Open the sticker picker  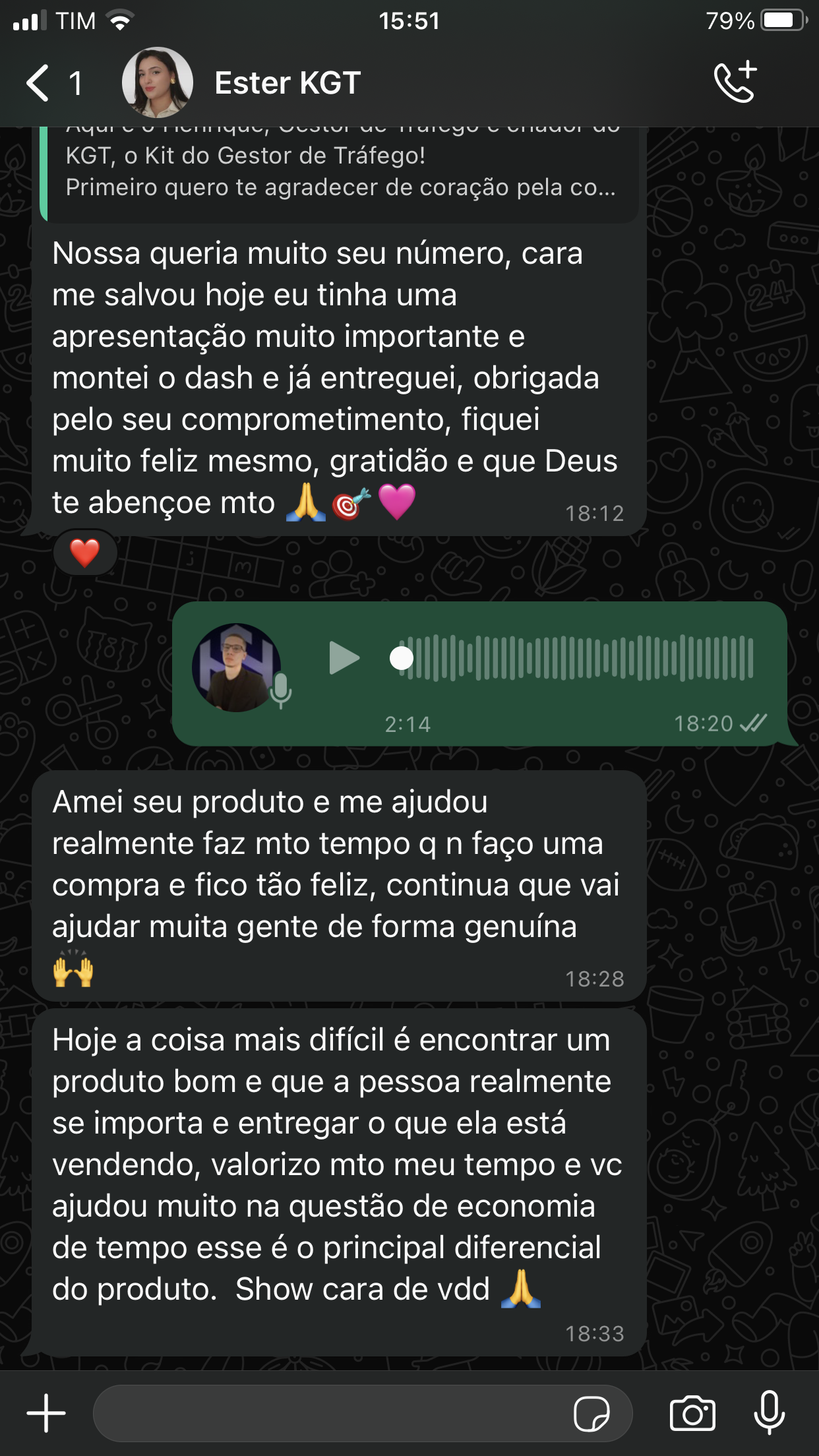click(x=591, y=1414)
